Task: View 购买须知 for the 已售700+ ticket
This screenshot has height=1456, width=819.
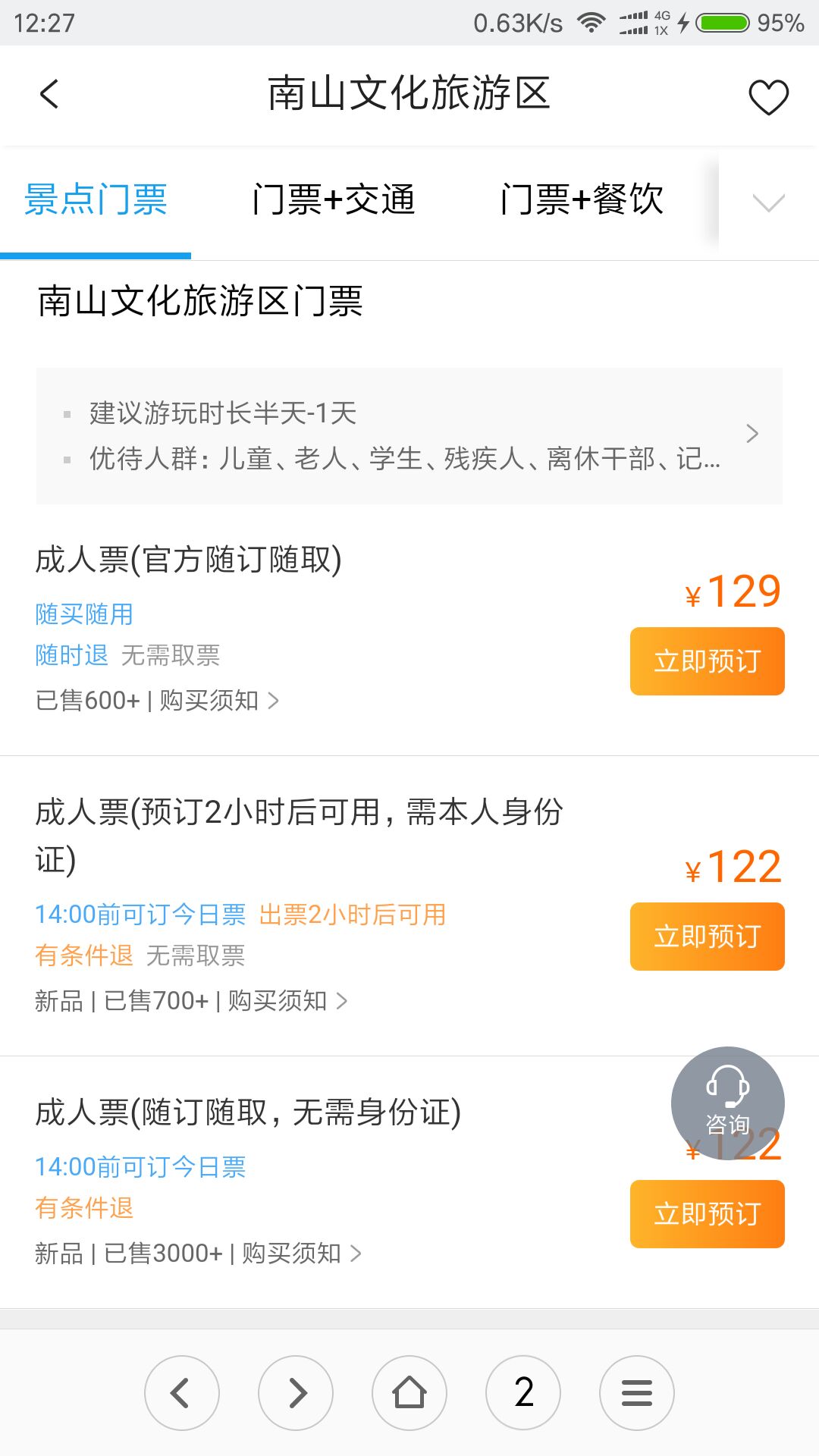Action: pyautogui.click(x=287, y=1001)
